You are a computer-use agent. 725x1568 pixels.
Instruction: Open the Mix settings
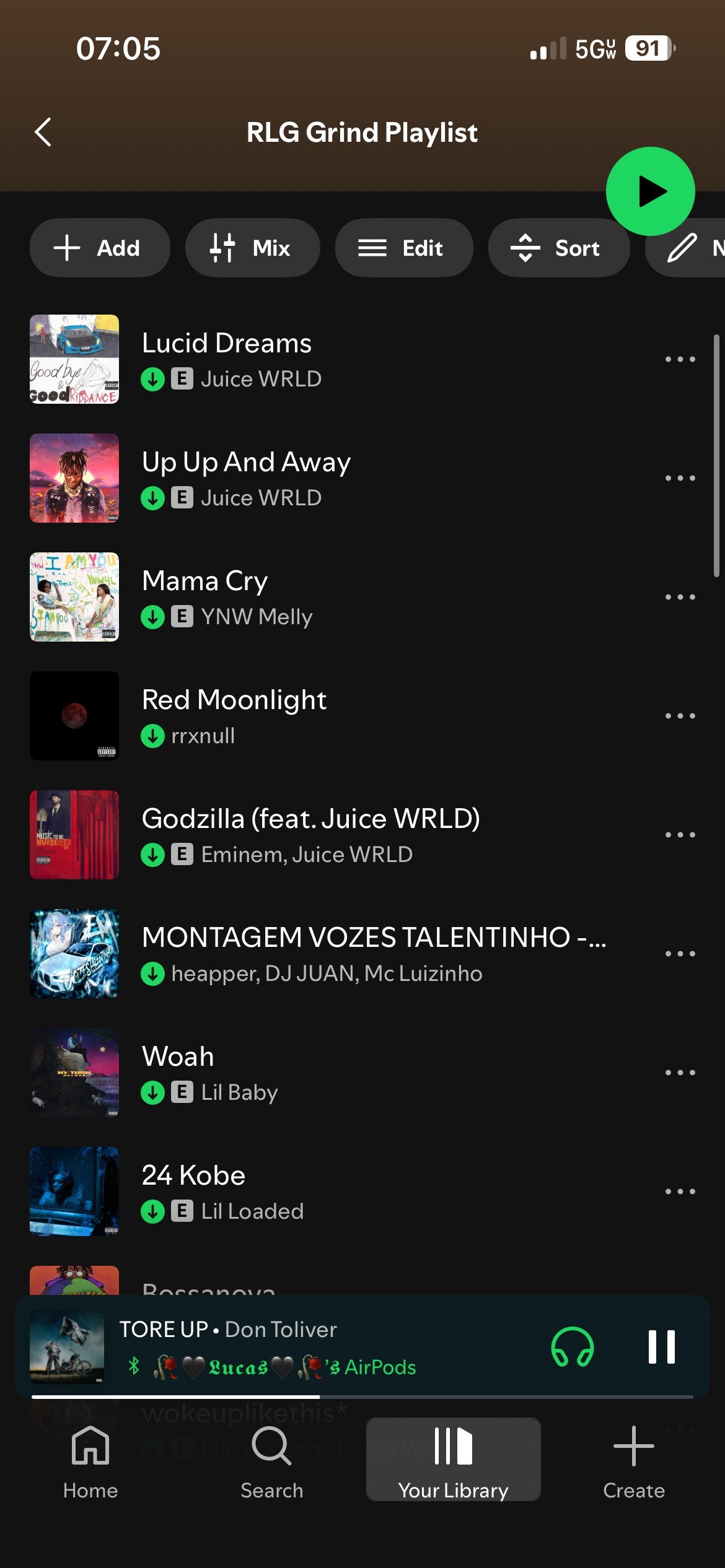click(252, 248)
